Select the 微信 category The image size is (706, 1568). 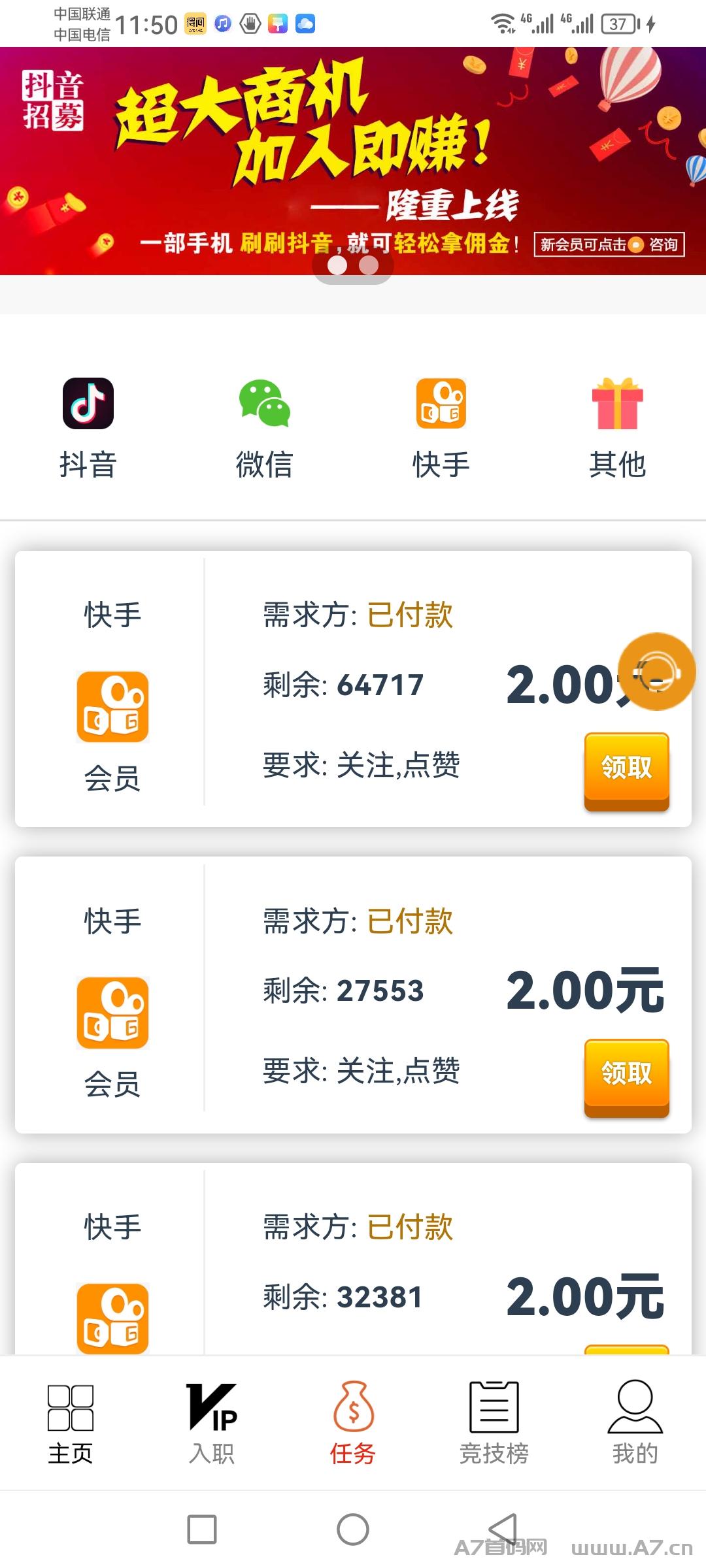[265, 428]
